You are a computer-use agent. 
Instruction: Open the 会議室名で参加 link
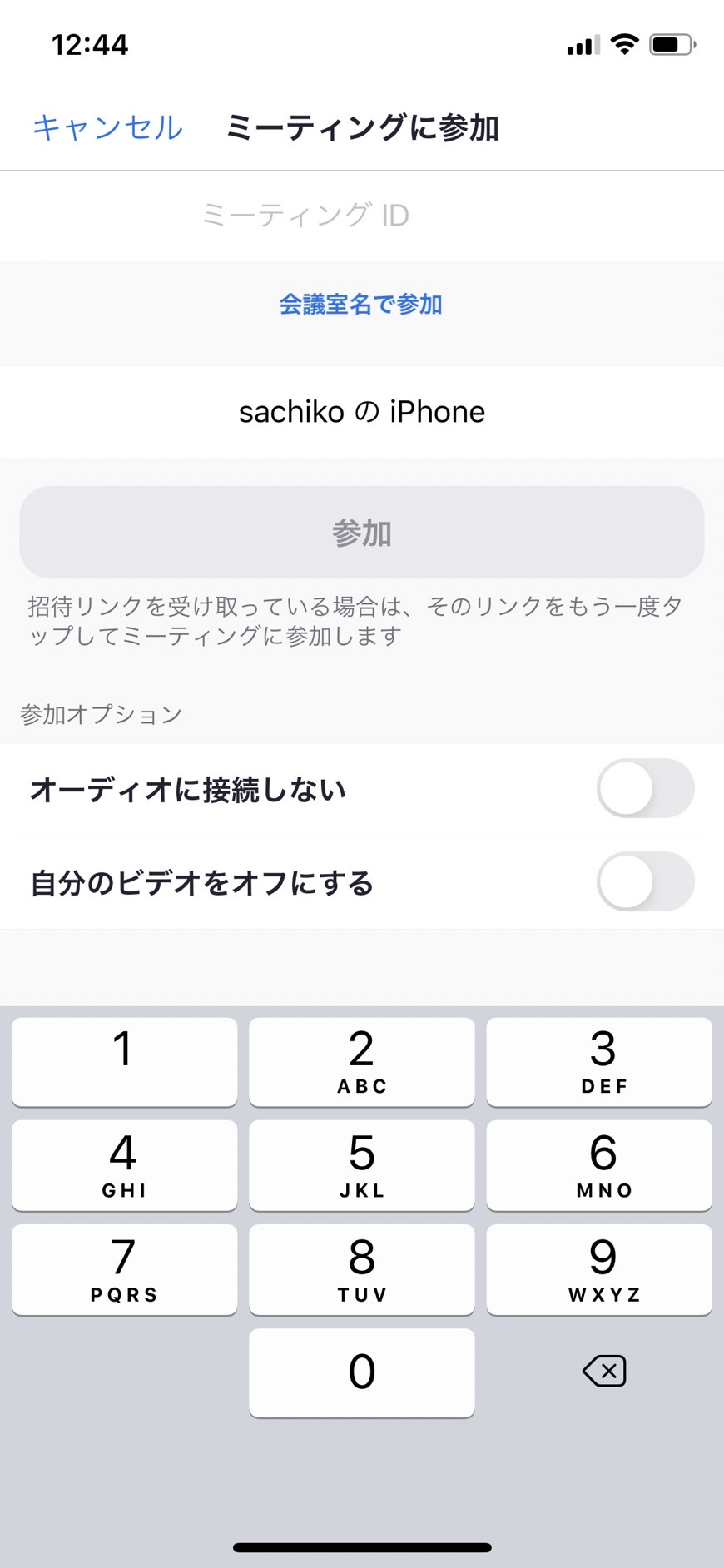pyautogui.click(x=360, y=305)
